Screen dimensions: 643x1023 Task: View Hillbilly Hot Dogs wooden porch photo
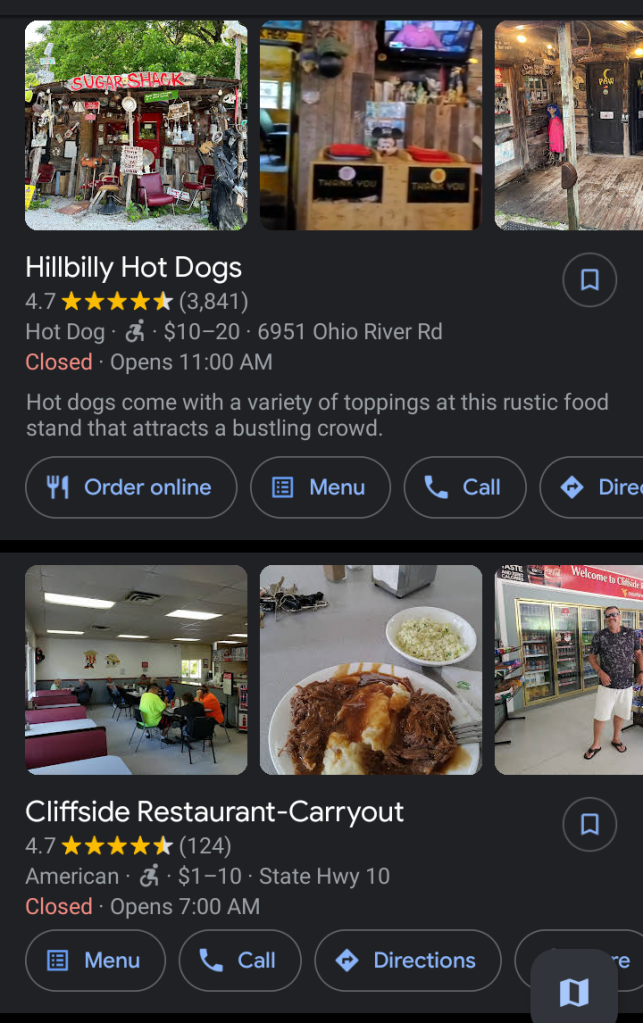click(x=568, y=126)
